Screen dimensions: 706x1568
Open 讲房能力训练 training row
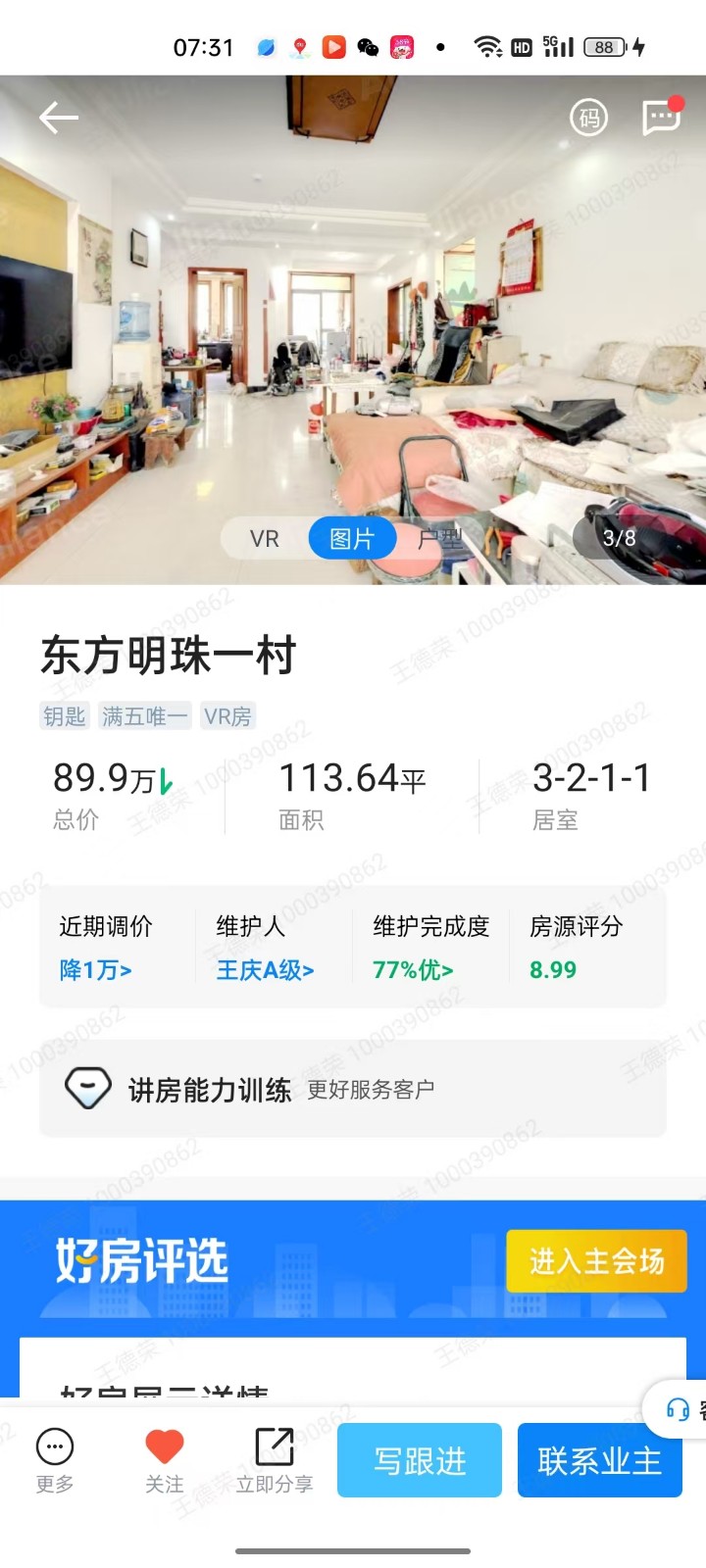pos(353,1089)
